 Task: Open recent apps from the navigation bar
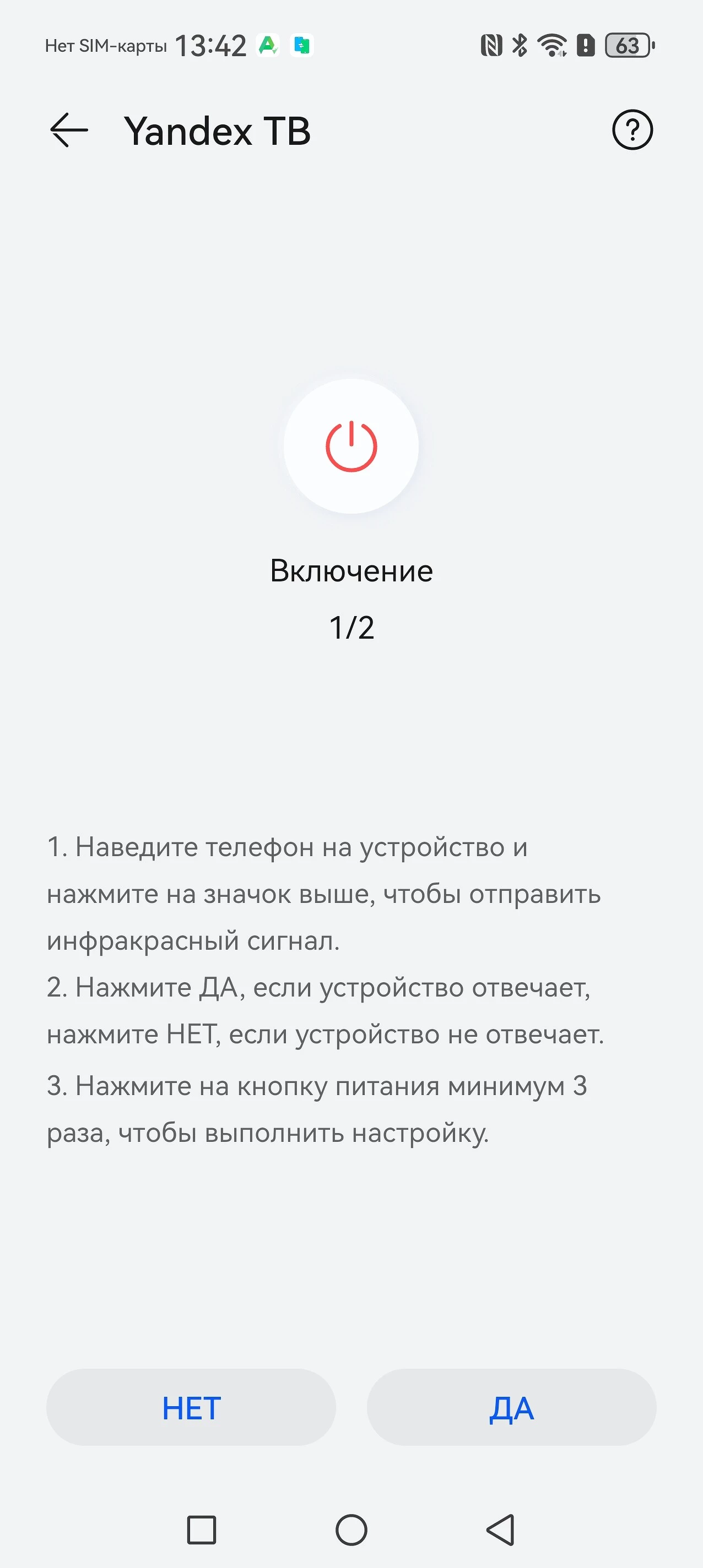(x=202, y=1529)
